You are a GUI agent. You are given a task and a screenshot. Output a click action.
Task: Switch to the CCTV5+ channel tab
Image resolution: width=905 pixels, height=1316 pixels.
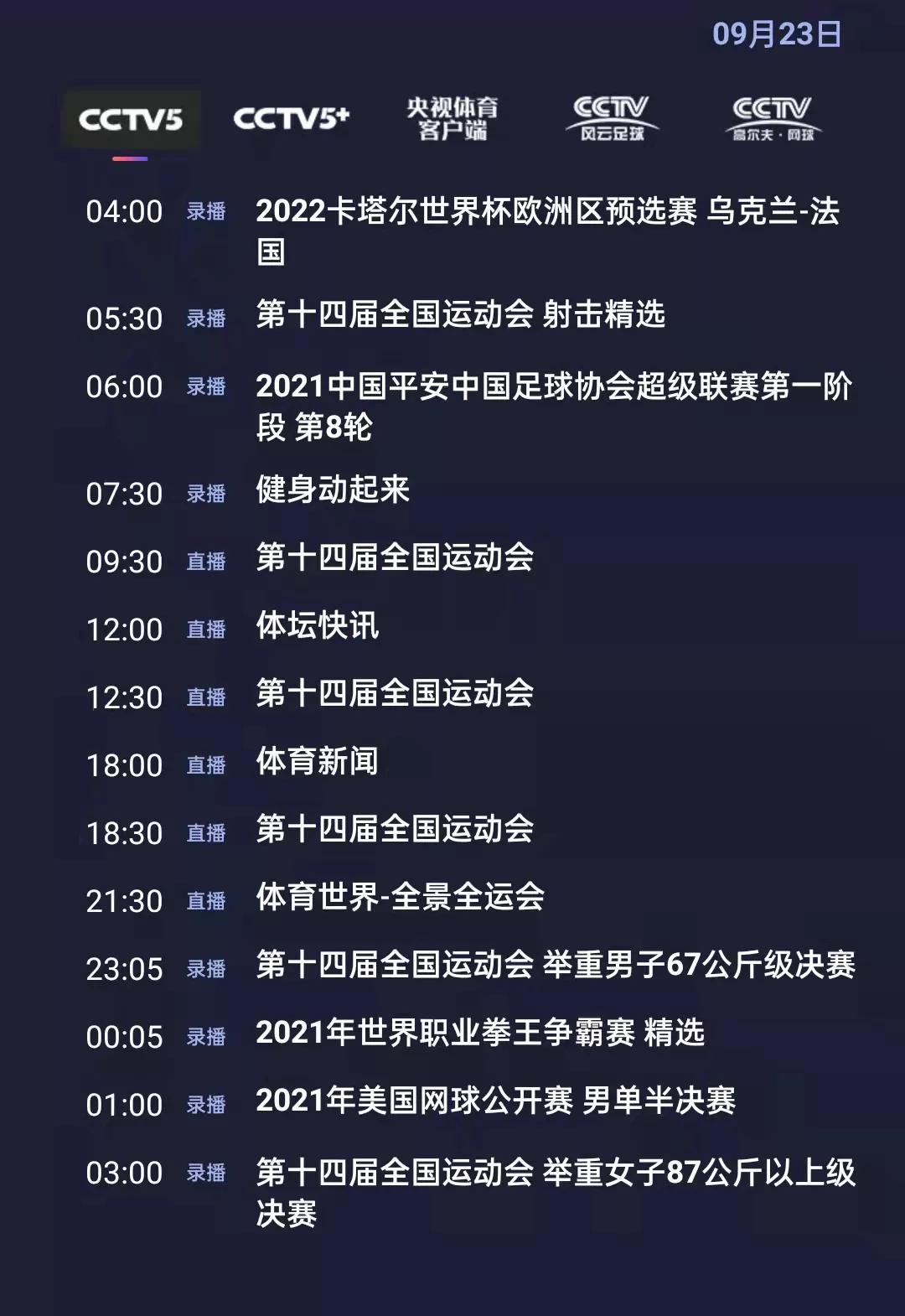point(291,119)
